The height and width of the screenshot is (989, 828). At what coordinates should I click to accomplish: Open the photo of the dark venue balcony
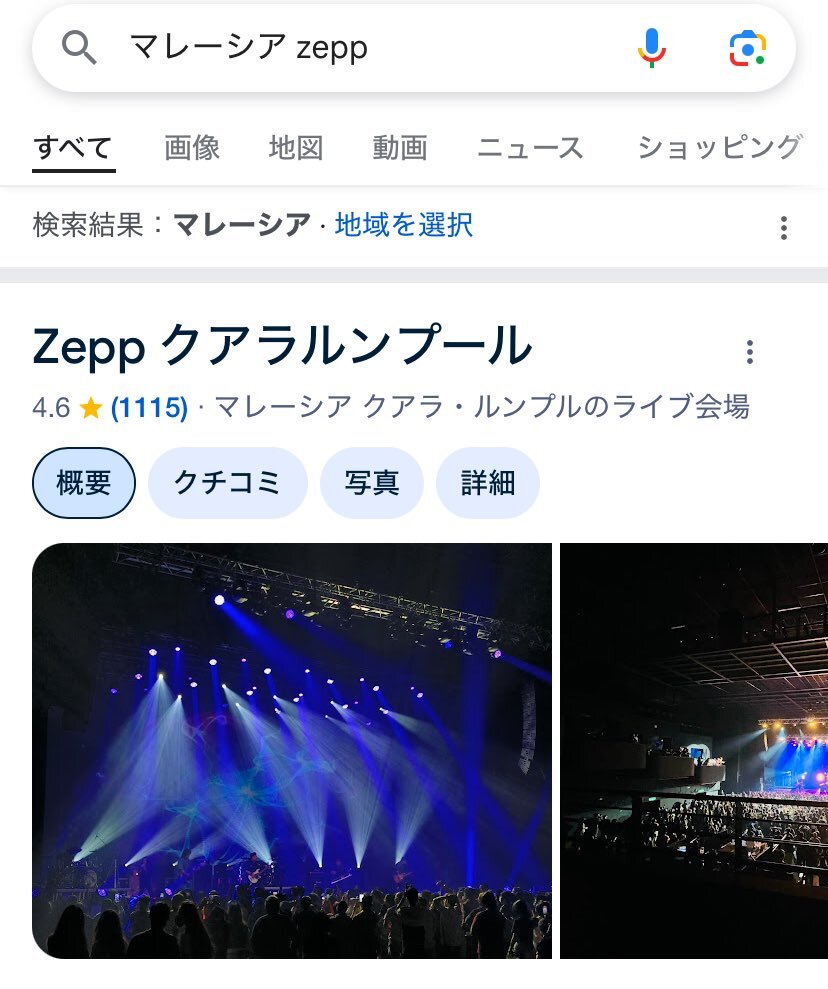click(694, 750)
